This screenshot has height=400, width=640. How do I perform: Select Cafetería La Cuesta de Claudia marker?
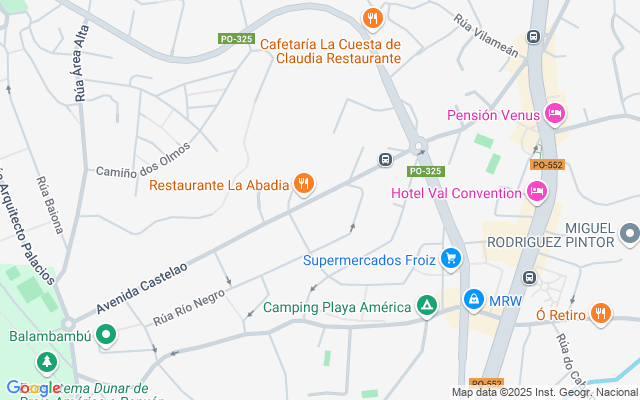(x=372, y=19)
